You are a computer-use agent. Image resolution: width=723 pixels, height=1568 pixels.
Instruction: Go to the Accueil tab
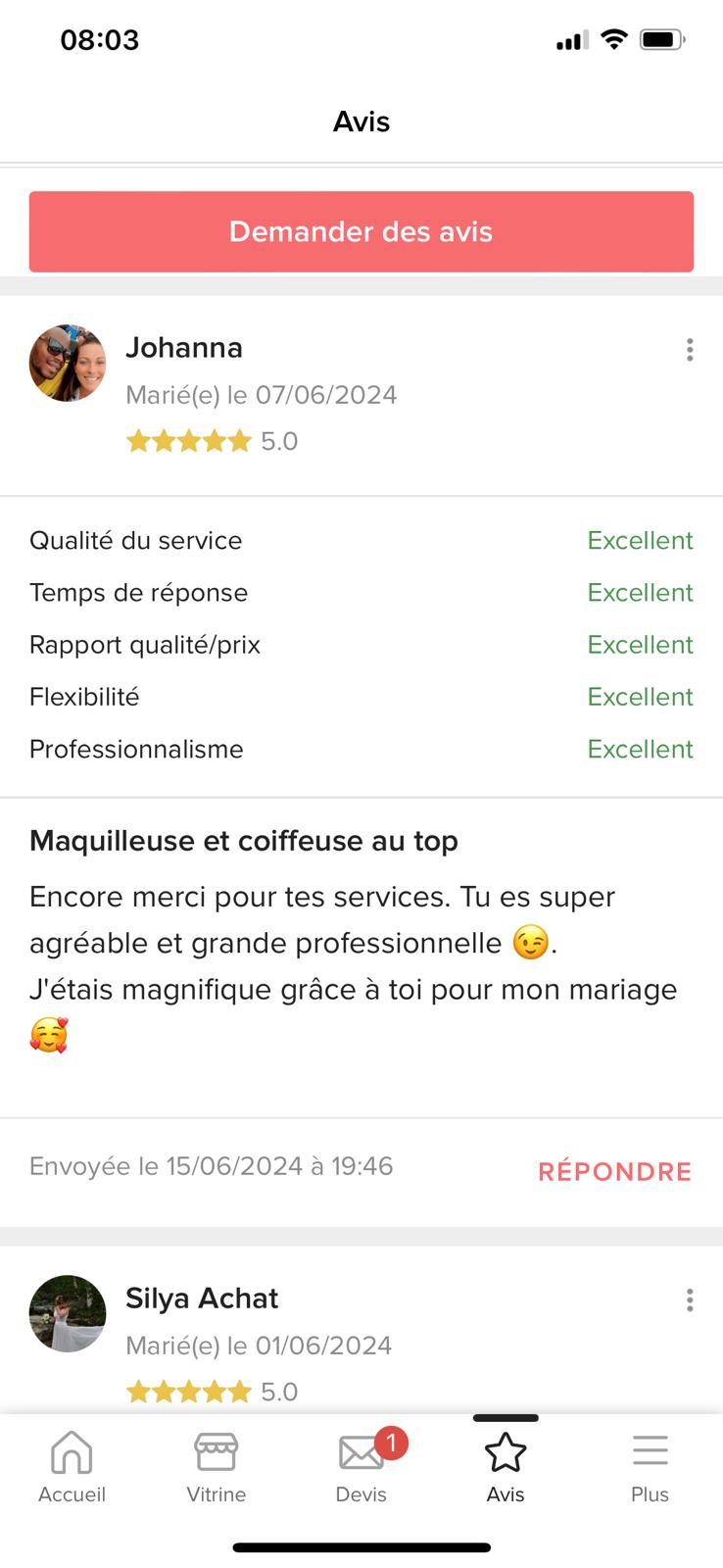point(72,1467)
